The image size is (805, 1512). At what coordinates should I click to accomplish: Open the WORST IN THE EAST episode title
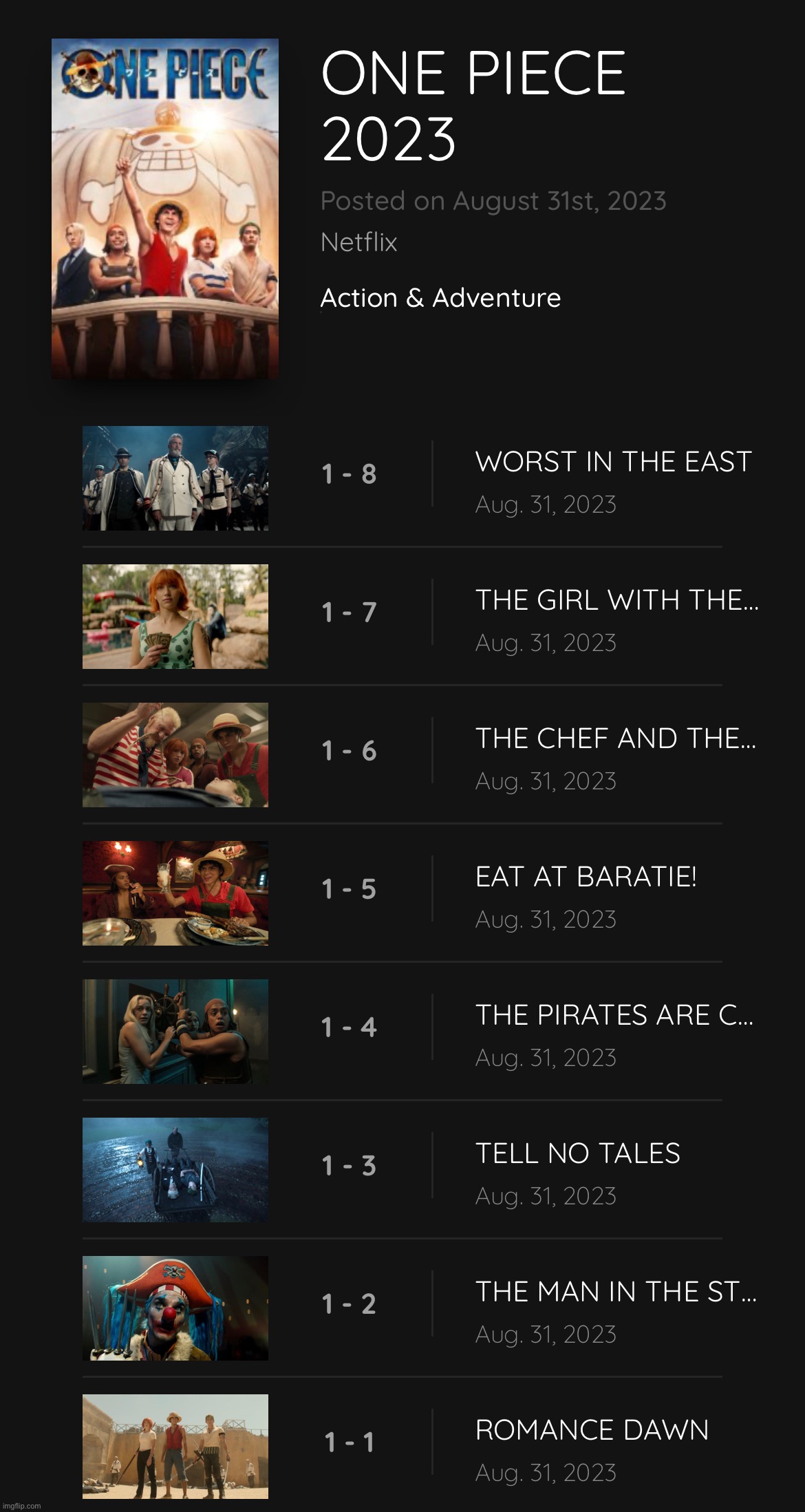(614, 461)
